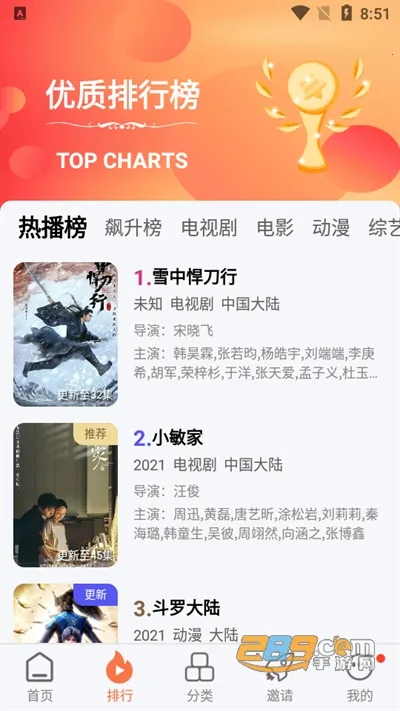The width and height of the screenshot is (400, 711).
Task: Open the 电影 chart tab
Action: click(x=275, y=228)
